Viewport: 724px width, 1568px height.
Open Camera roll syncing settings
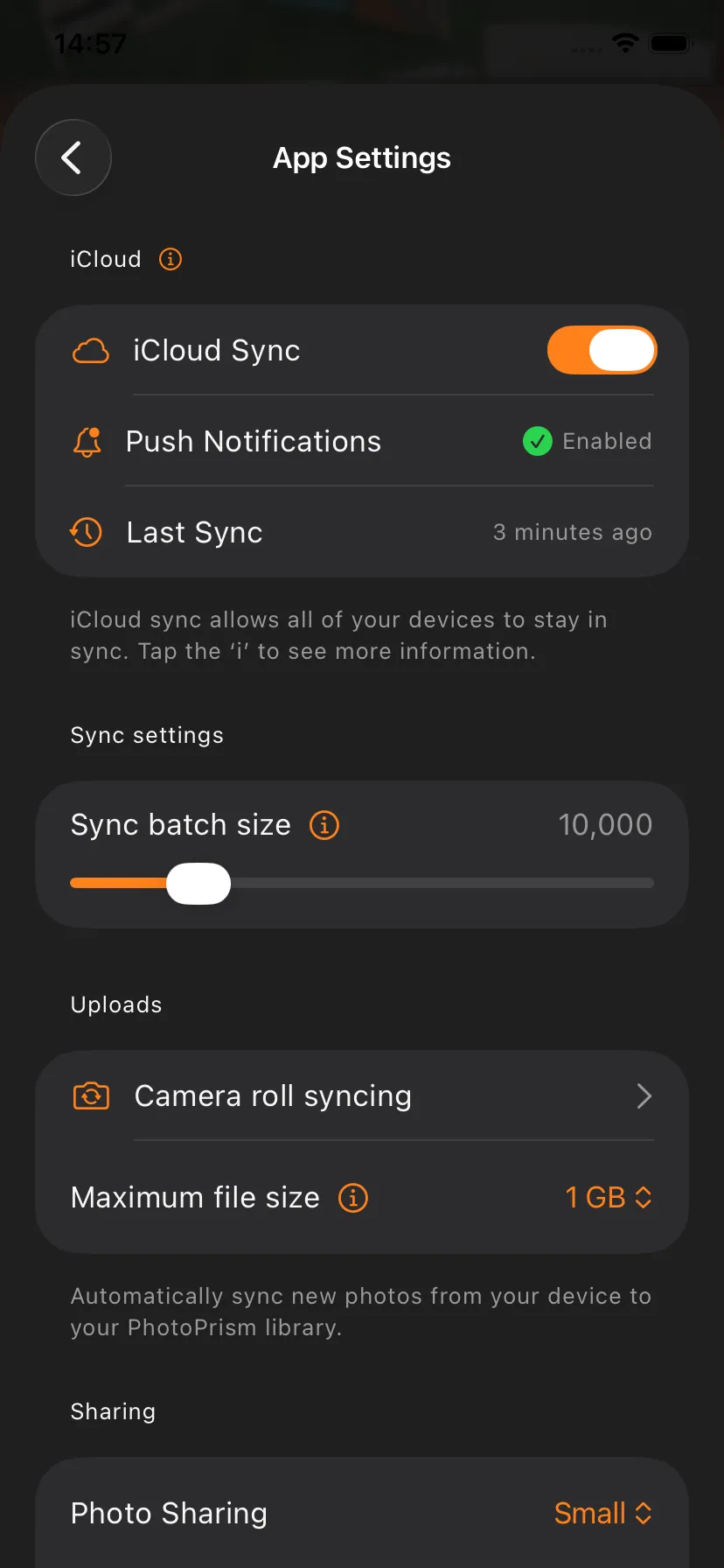[273, 1095]
